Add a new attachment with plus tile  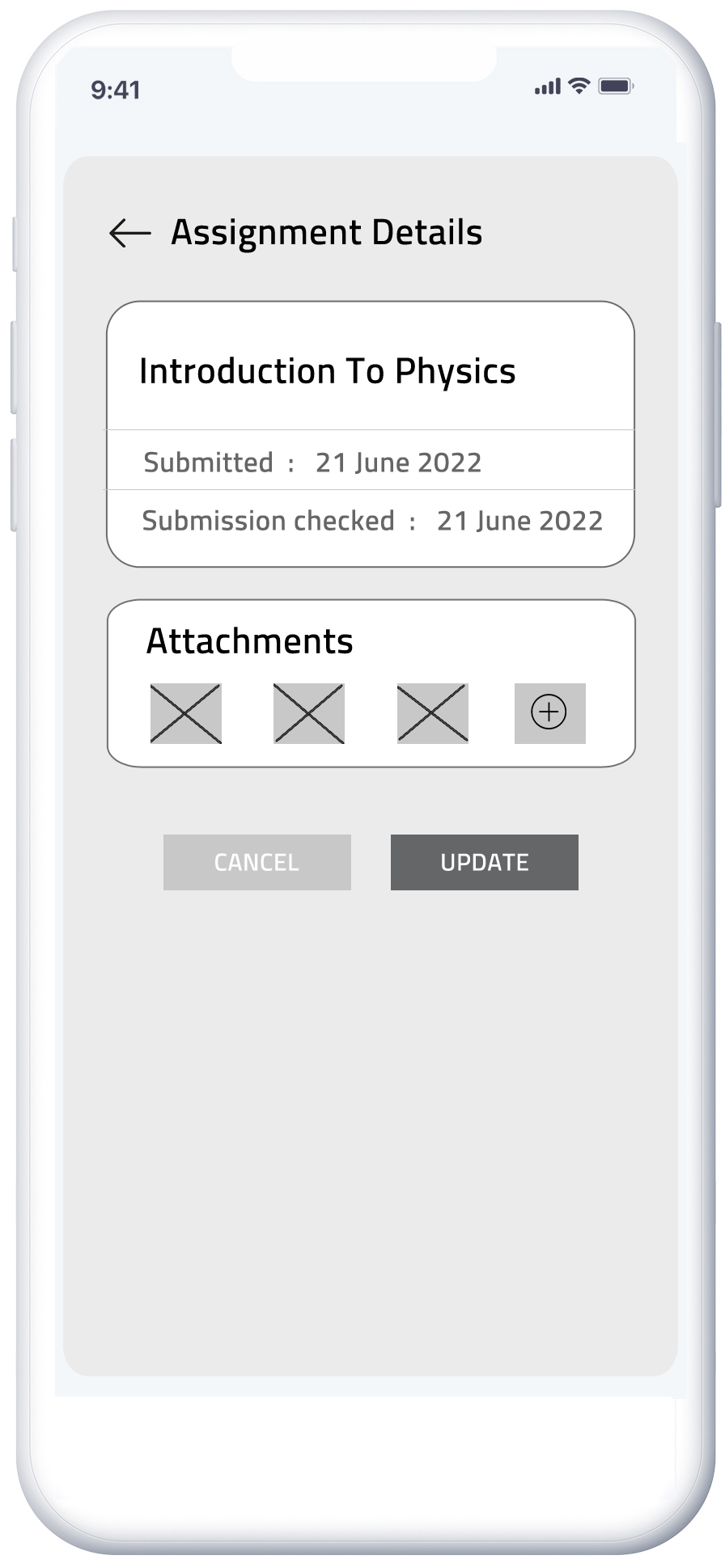click(549, 713)
